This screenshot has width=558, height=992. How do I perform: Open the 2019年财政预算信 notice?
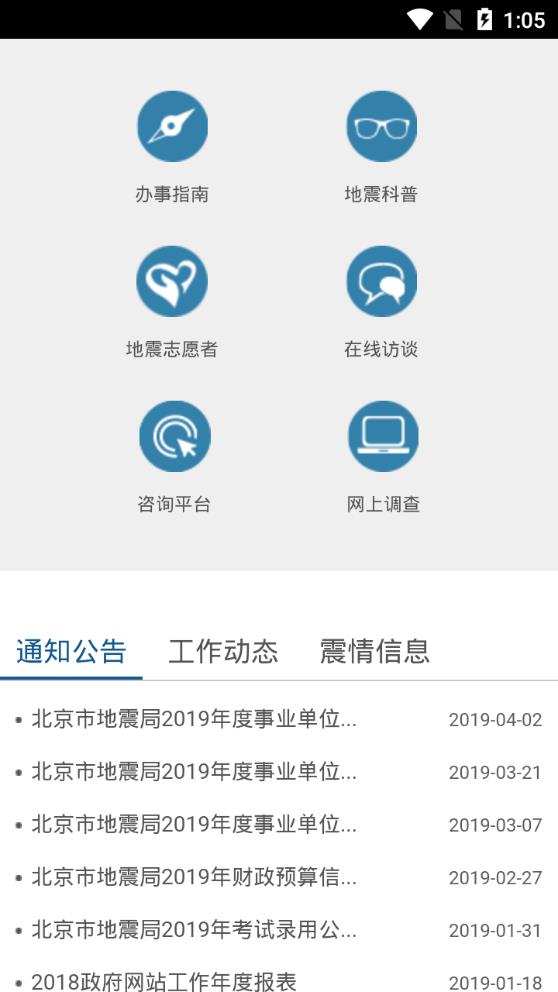tap(279, 877)
